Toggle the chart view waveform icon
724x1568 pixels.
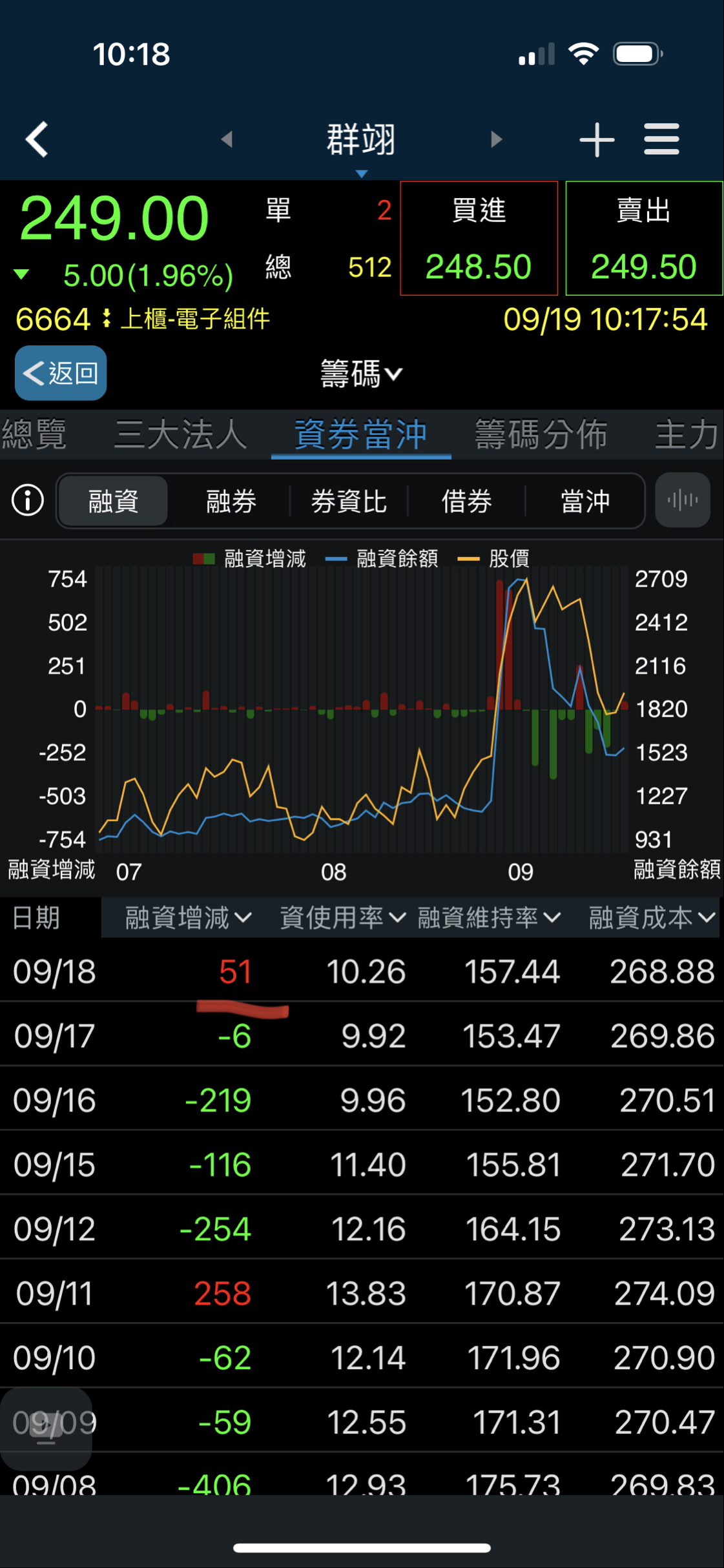(x=683, y=500)
